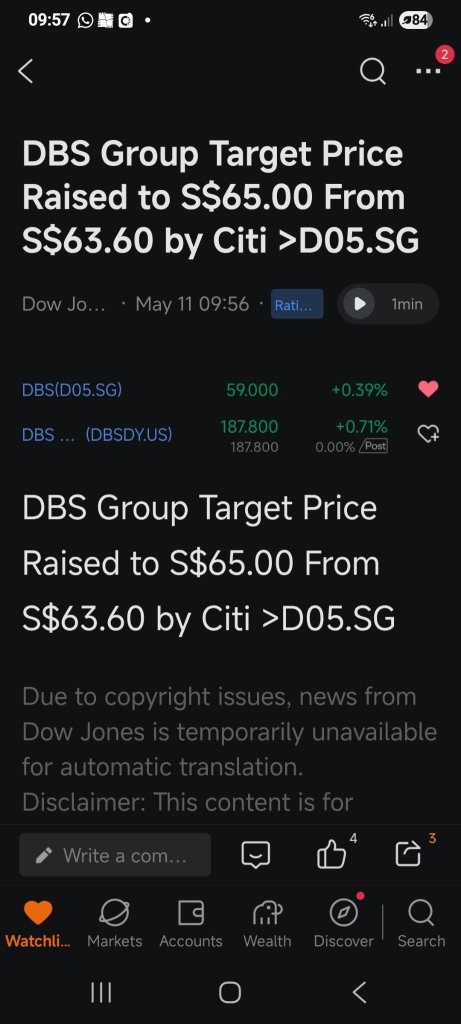Tap the system home button

click(230, 993)
